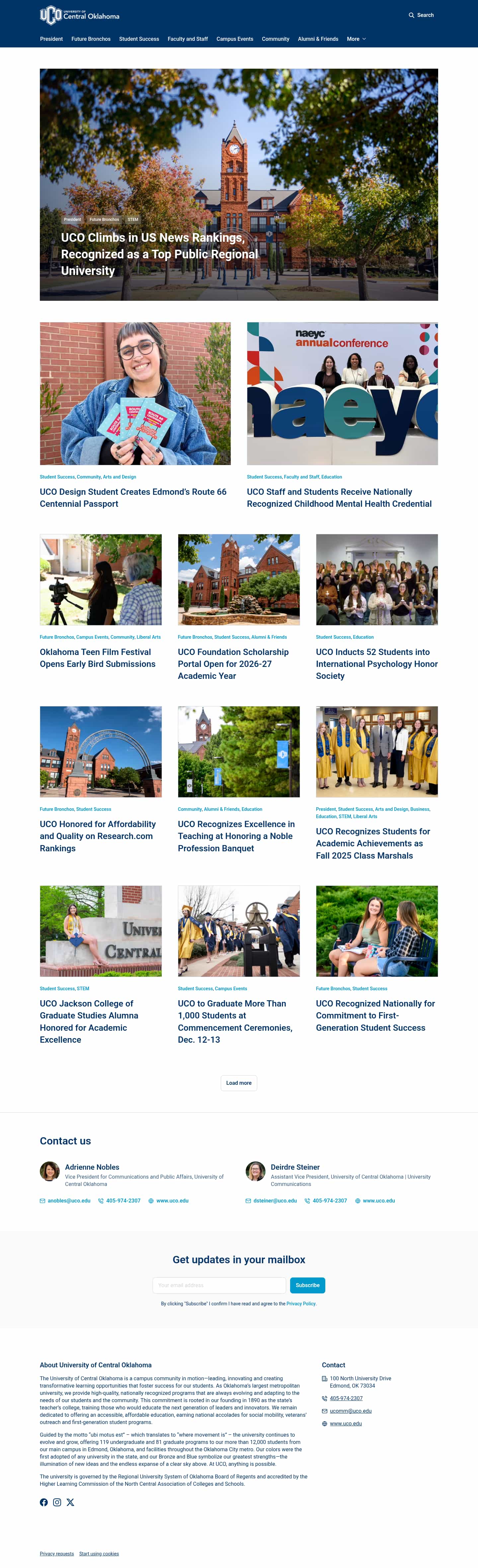View the Foundation Scholarship Portal story

tap(233, 664)
